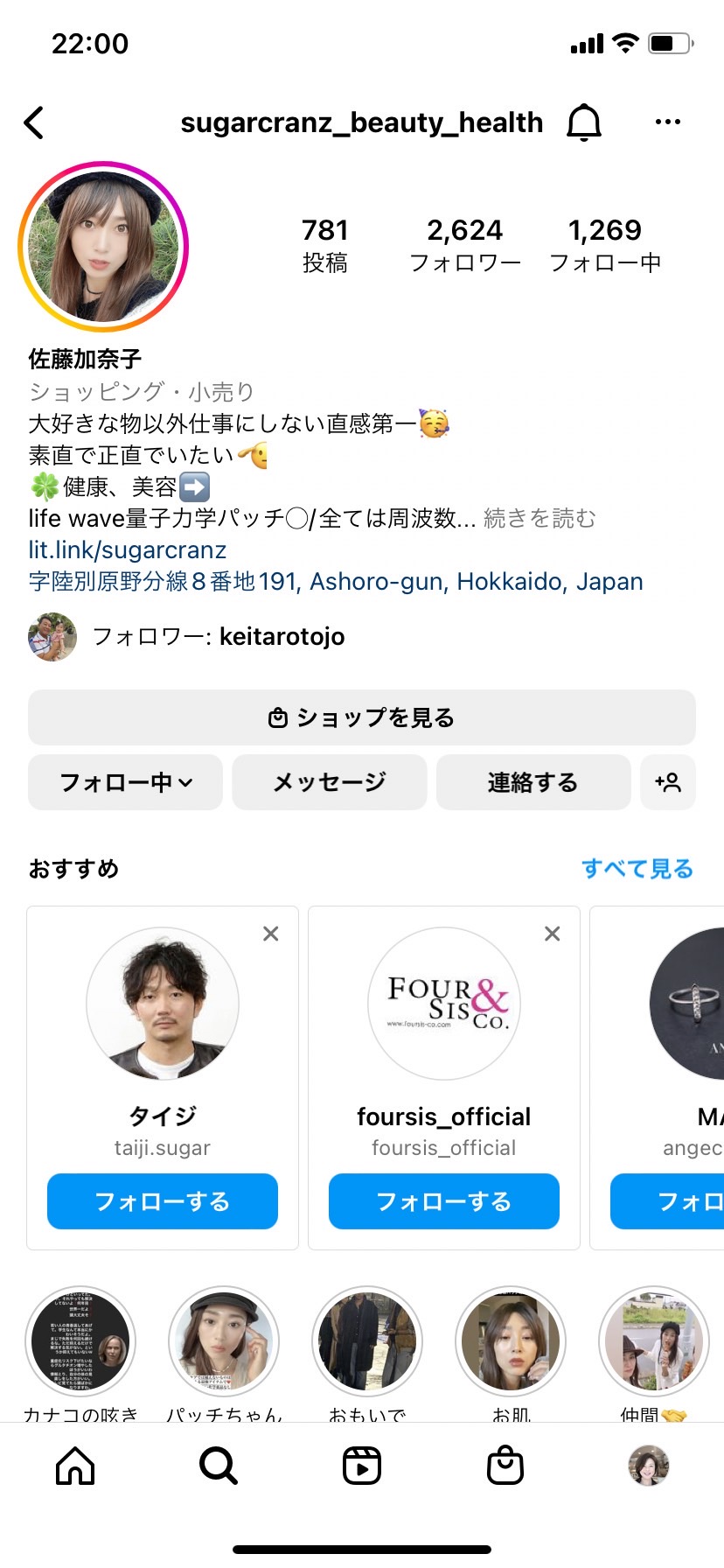This screenshot has height=1568, width=724.
Task: Switch to the Reels tab
Action: (x=362, y=1465)
